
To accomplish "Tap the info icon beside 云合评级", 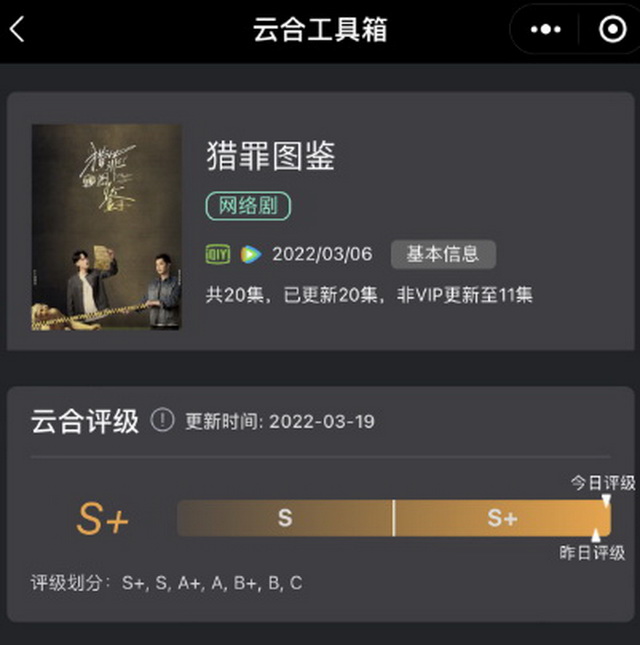I will (x=162, y=420).
